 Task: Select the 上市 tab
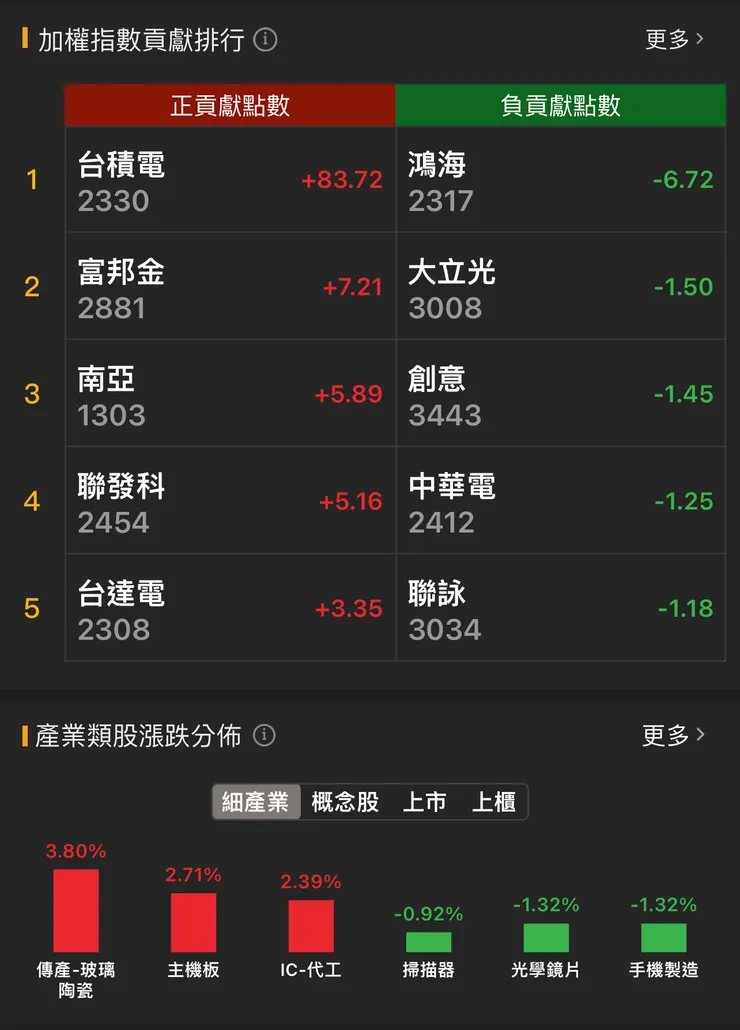pyautogui.click(x=426, y=801)
